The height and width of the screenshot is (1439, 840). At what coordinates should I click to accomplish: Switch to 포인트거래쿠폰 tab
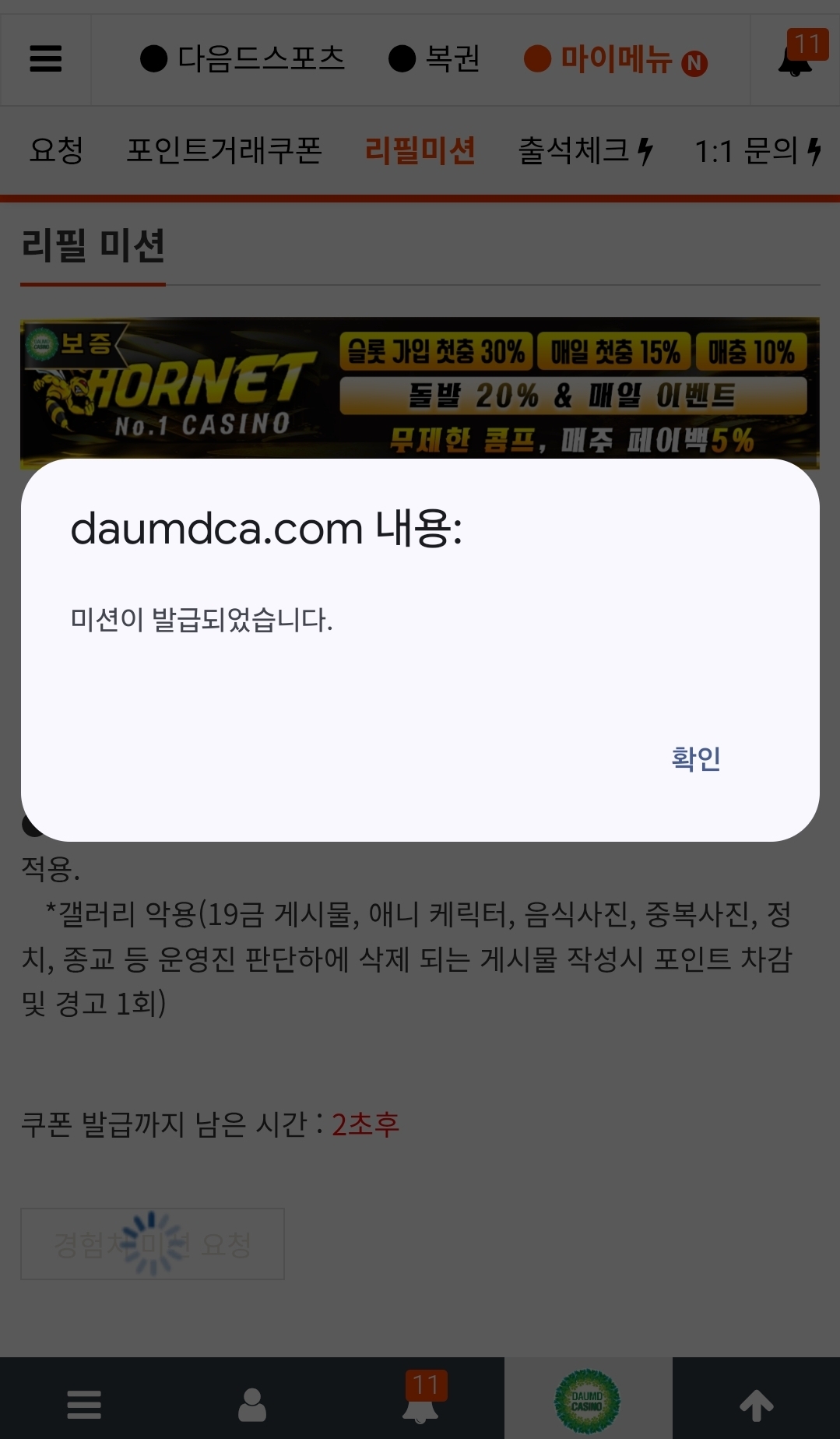[224, 150]
